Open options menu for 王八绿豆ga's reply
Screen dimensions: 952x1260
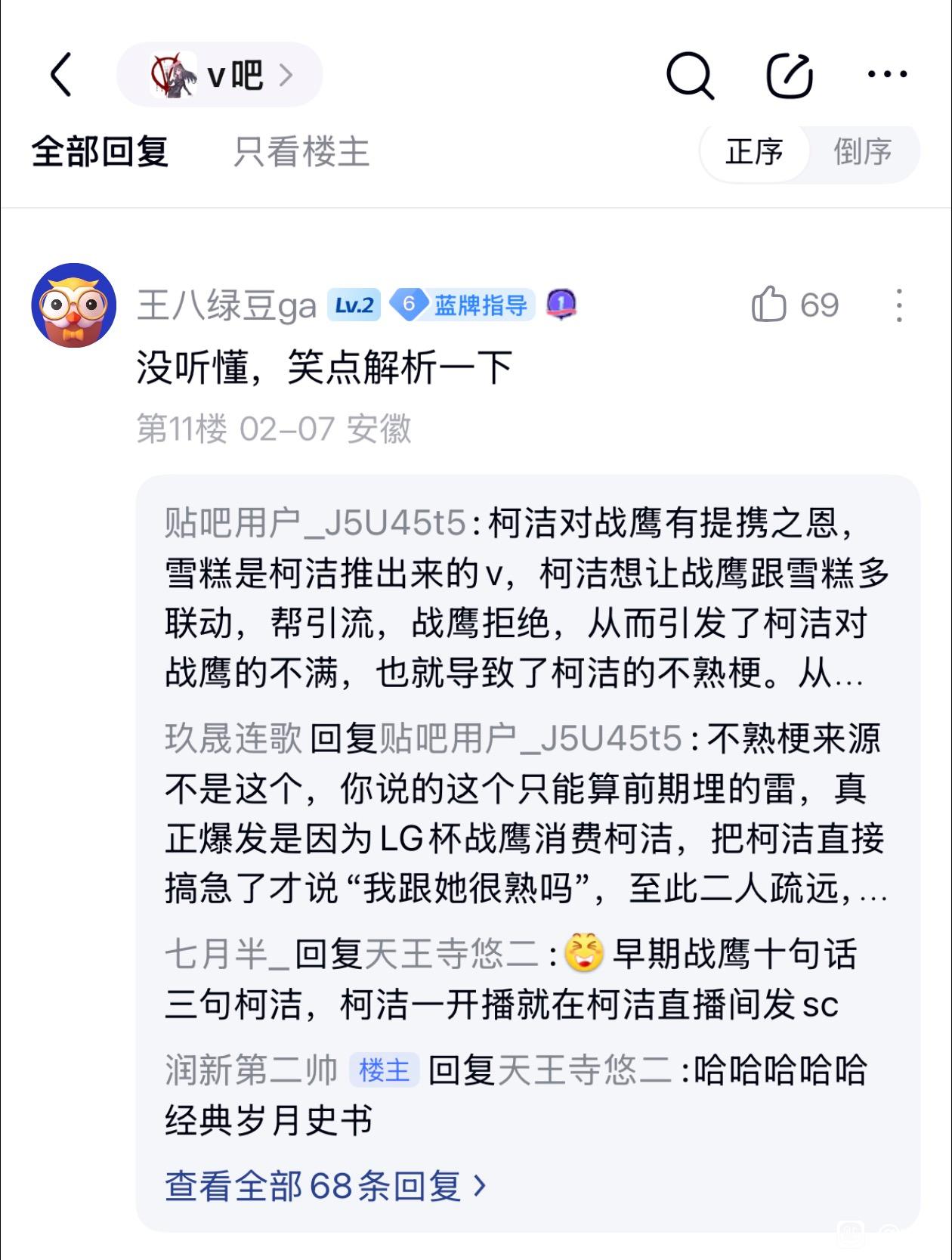[x=899, y=305]
